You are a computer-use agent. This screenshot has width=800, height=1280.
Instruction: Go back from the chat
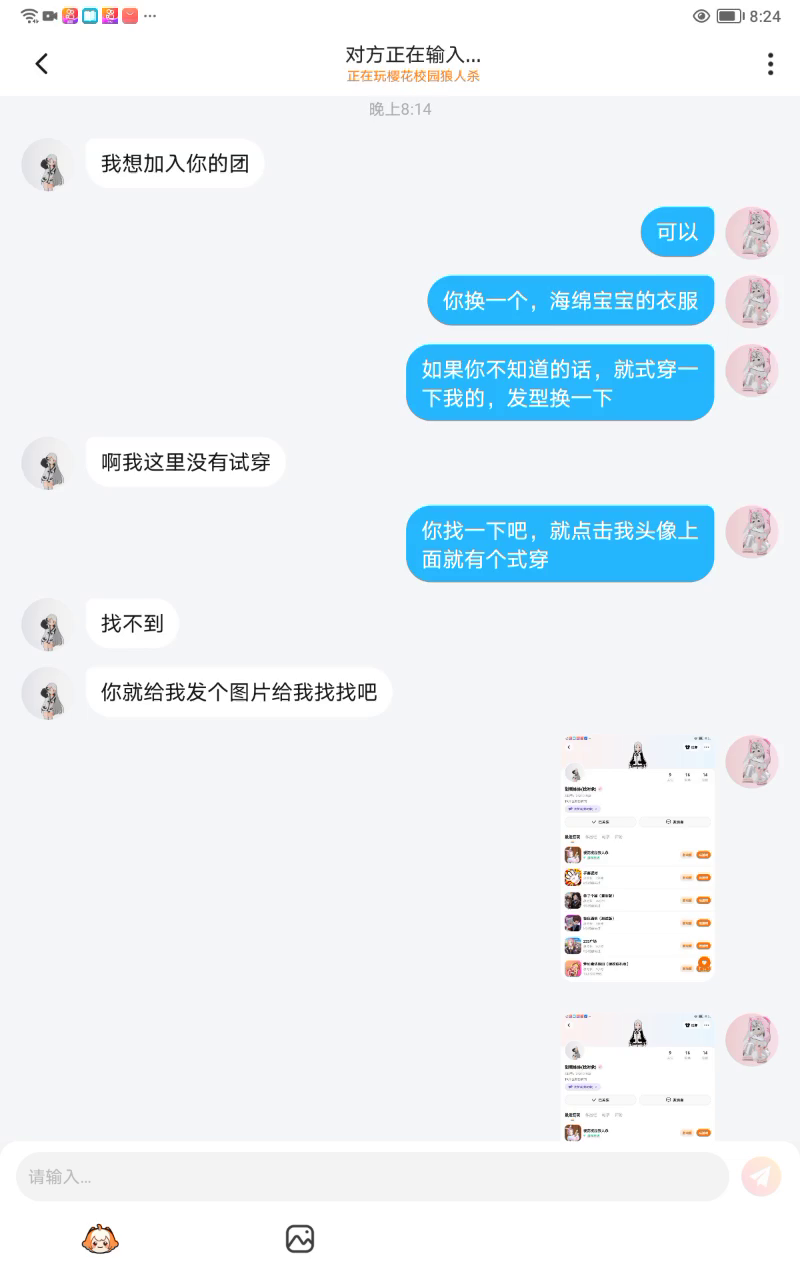pyautogui.click(x=41, y=64)
